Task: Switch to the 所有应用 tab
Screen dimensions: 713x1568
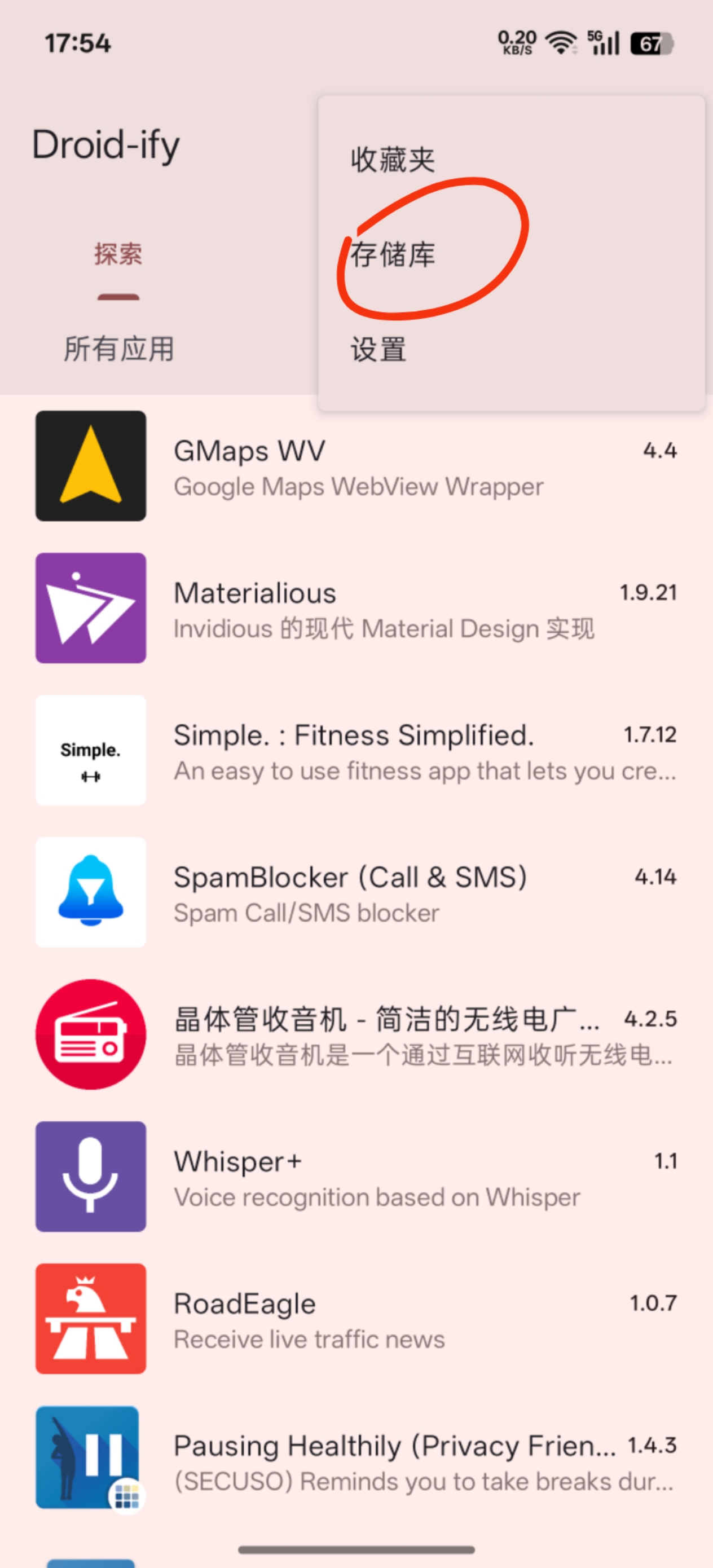Action: [x=120, y=349]
